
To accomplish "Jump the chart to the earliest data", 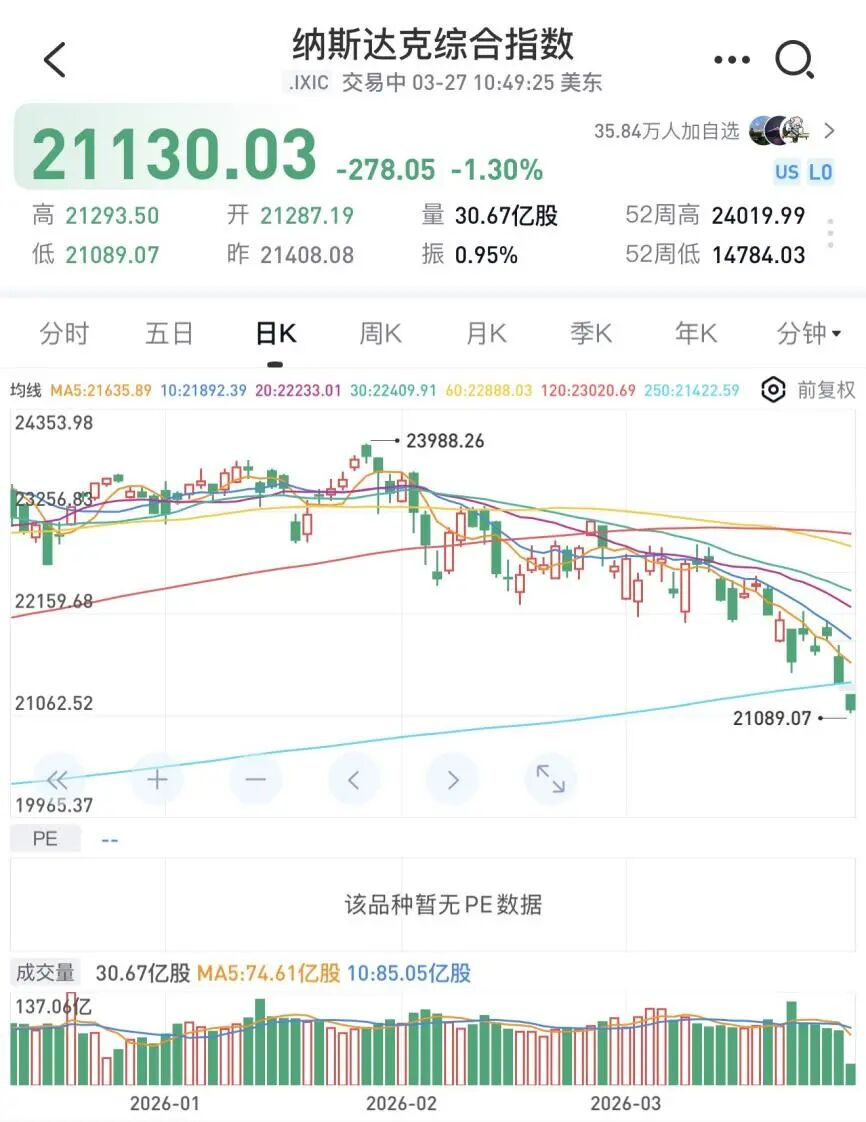I will pyautogui.click(x=58, y=779).
